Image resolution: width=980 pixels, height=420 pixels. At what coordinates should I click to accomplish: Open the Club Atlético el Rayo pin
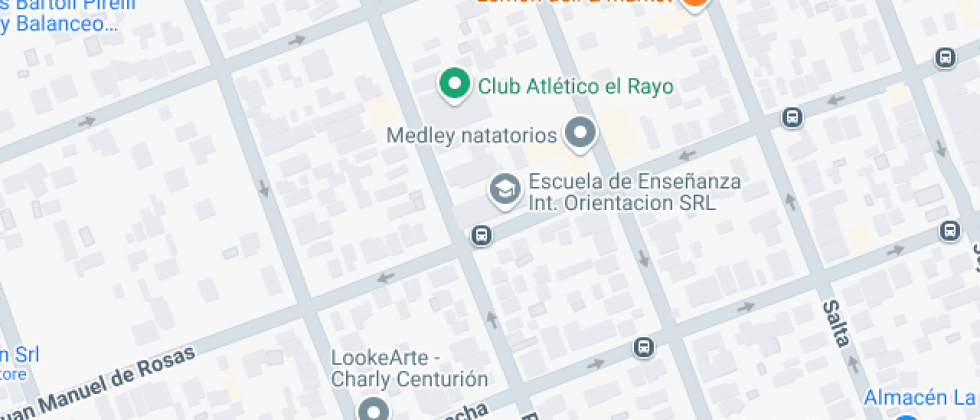pyautogui.click(x=455, y=84)
